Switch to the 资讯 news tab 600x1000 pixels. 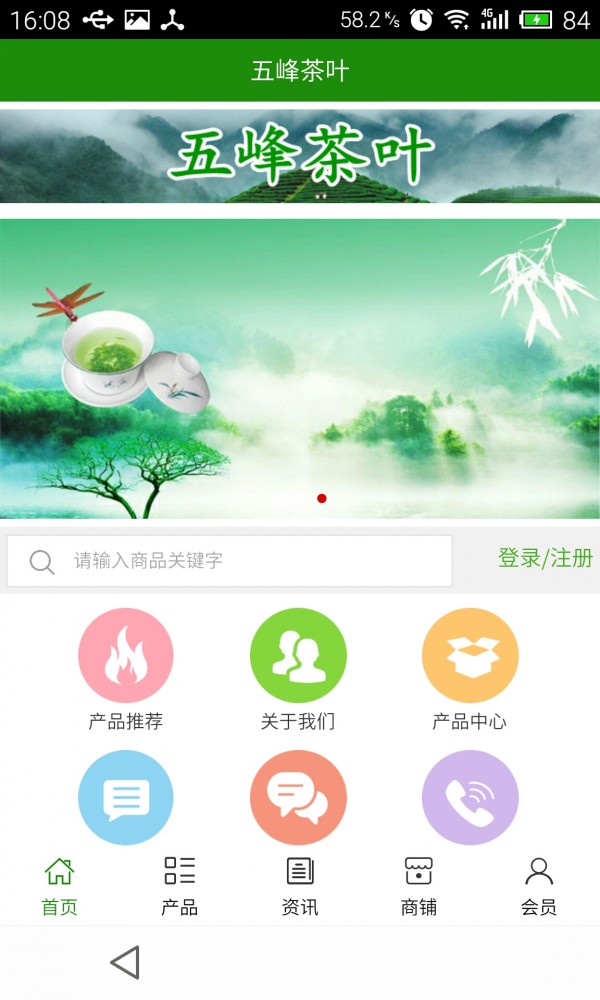(300, 886)
